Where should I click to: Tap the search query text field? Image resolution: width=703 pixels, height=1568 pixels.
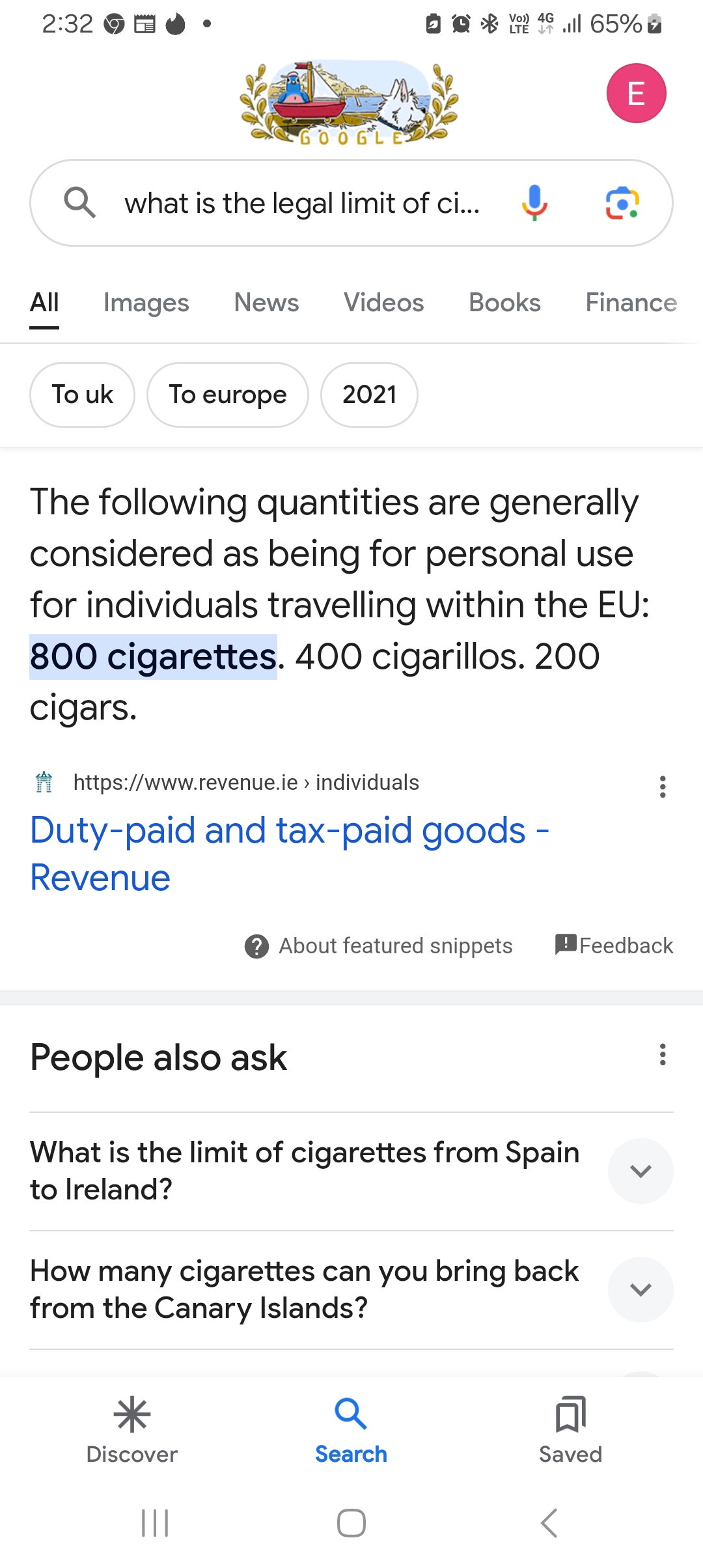point(302,203)
